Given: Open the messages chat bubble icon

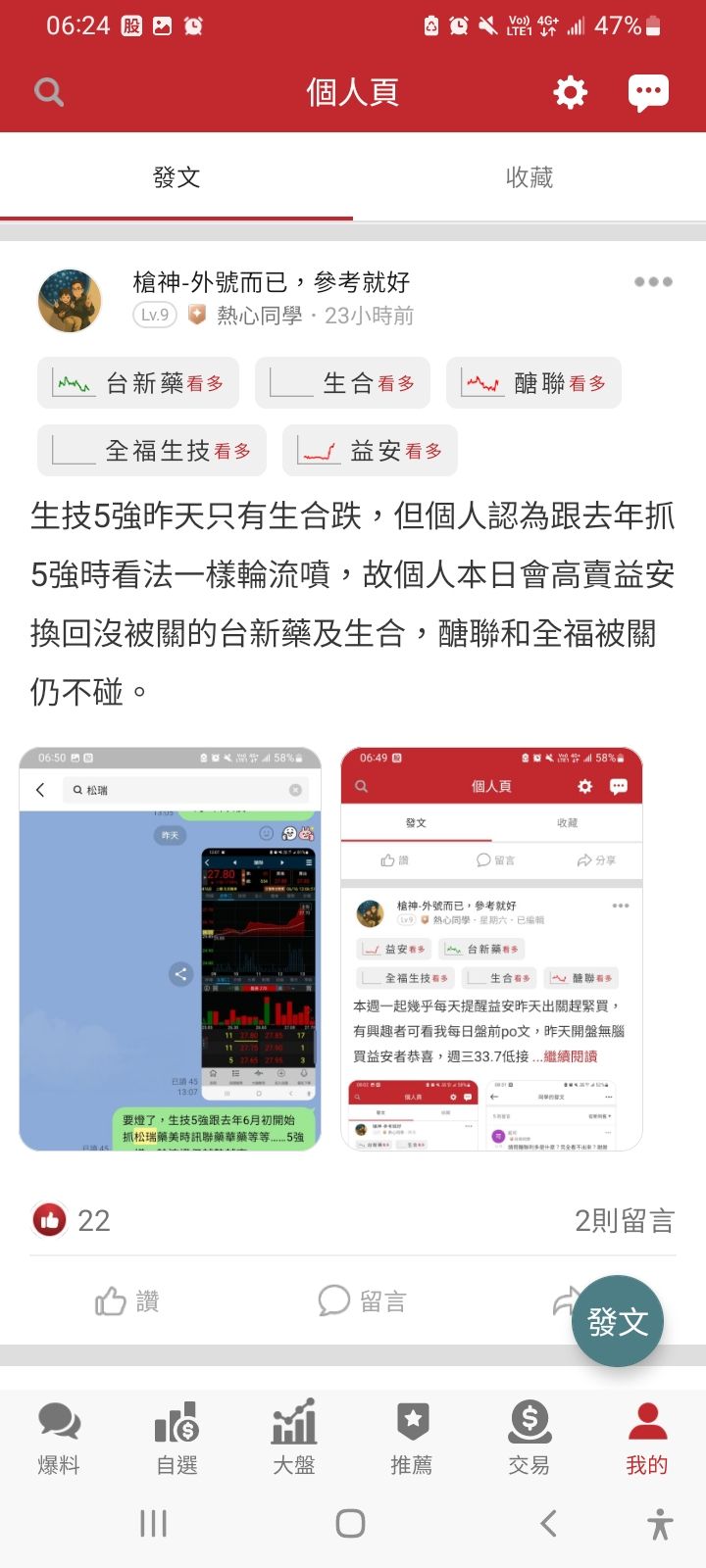Looking at the screenshot, I should (647, 92).
